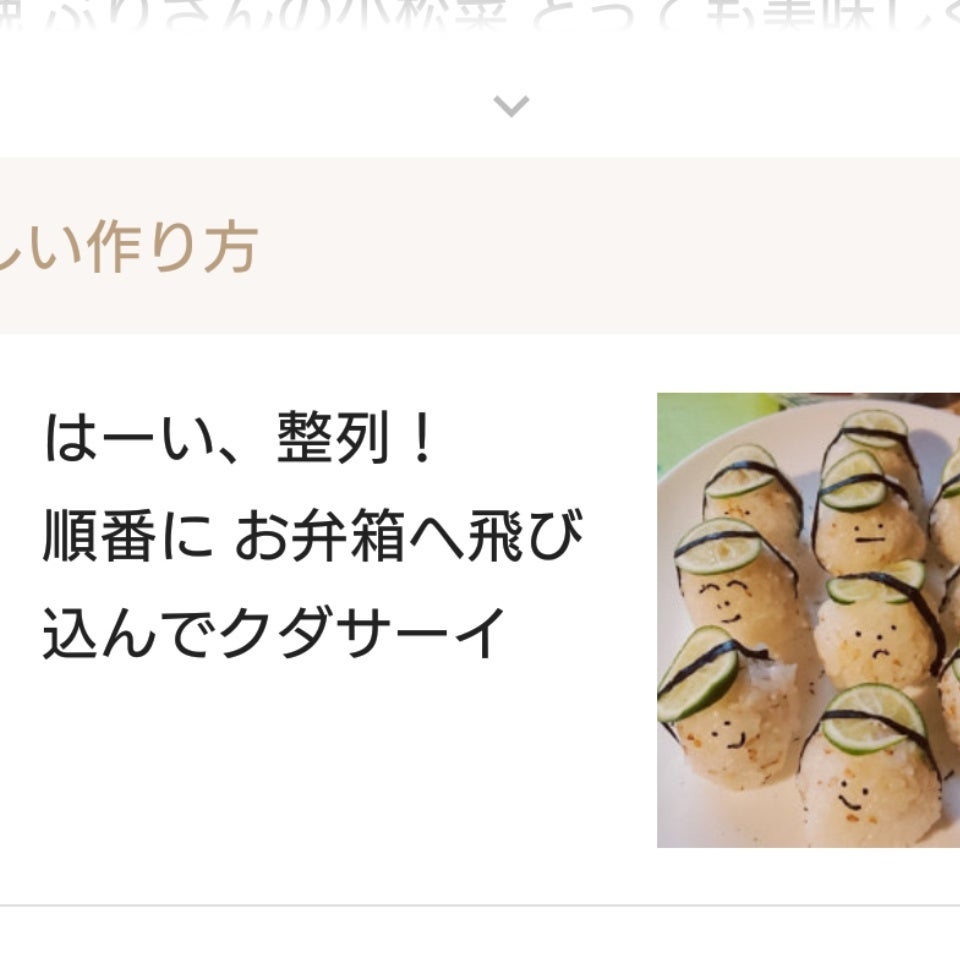Open the rice ball photo thumbnail
The height and width of the screenshot is (960, 960).
tap(808, 620)
